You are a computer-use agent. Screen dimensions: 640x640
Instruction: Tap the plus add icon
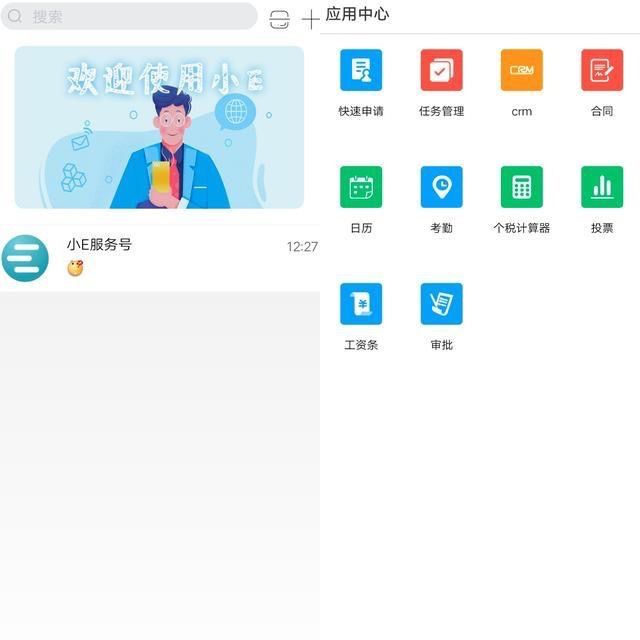pyautogui.click(x=310, y=18)
